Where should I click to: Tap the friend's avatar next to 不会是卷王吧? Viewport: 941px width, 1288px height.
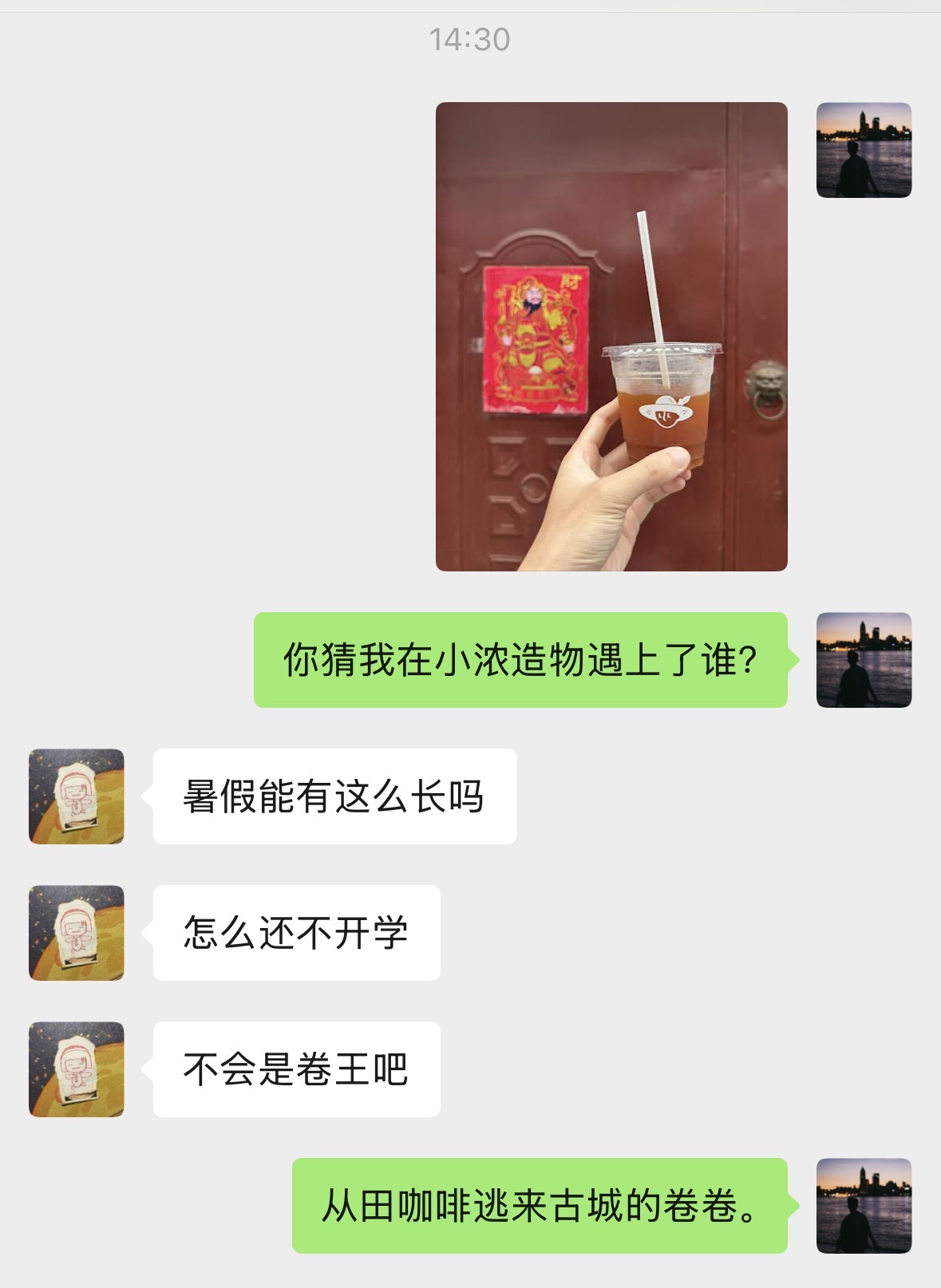pos(77,1069)
